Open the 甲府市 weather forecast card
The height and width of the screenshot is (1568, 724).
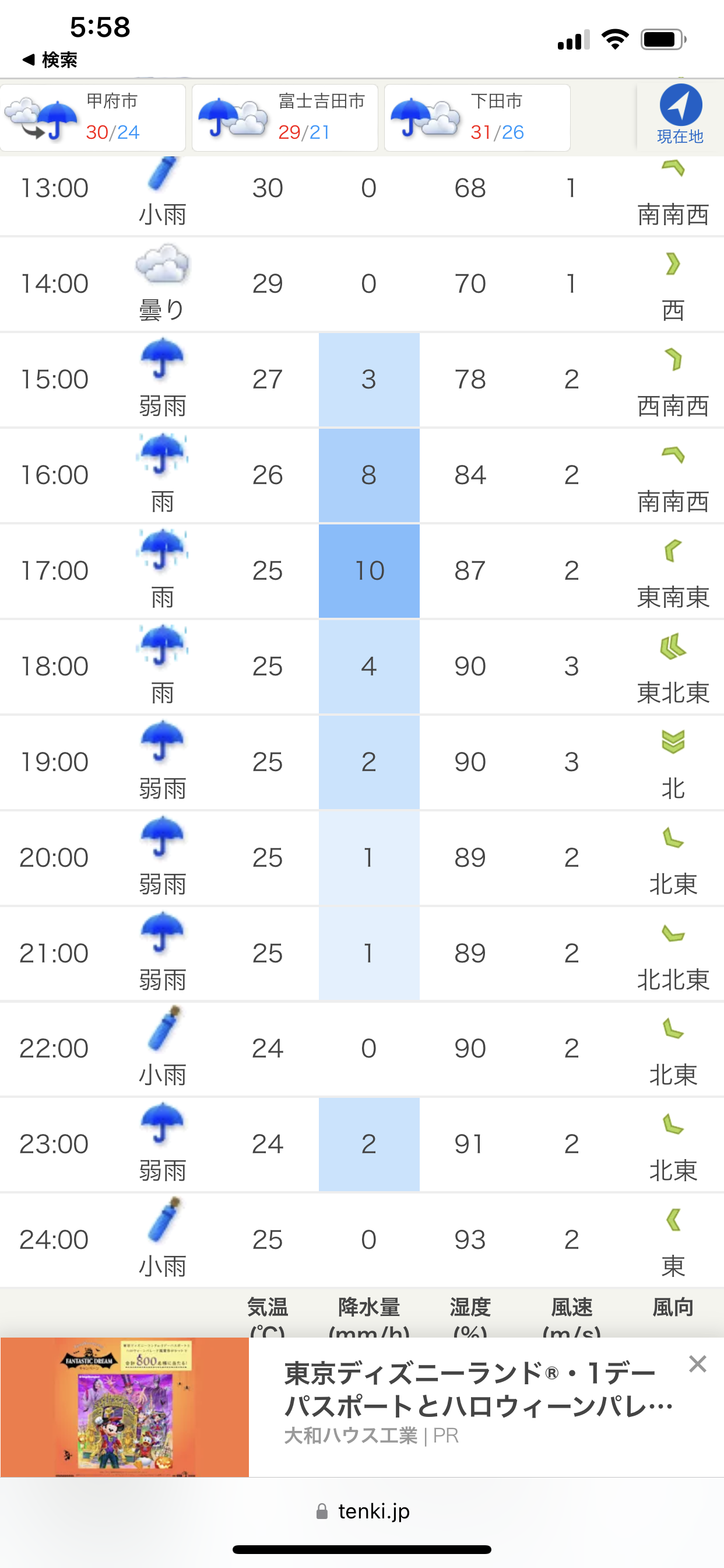tap(93, 117)
